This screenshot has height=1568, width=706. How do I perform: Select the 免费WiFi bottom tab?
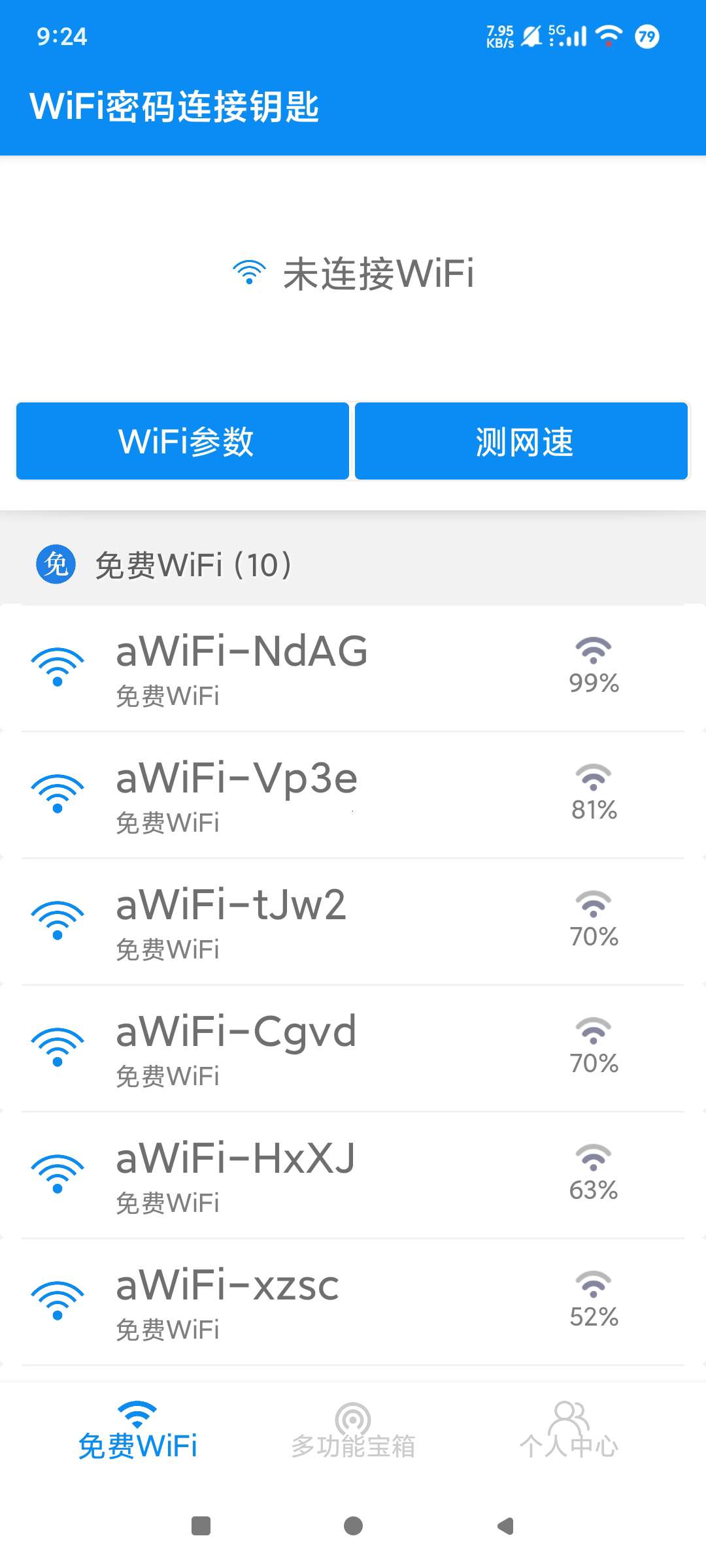click(x=137, y=1432)
